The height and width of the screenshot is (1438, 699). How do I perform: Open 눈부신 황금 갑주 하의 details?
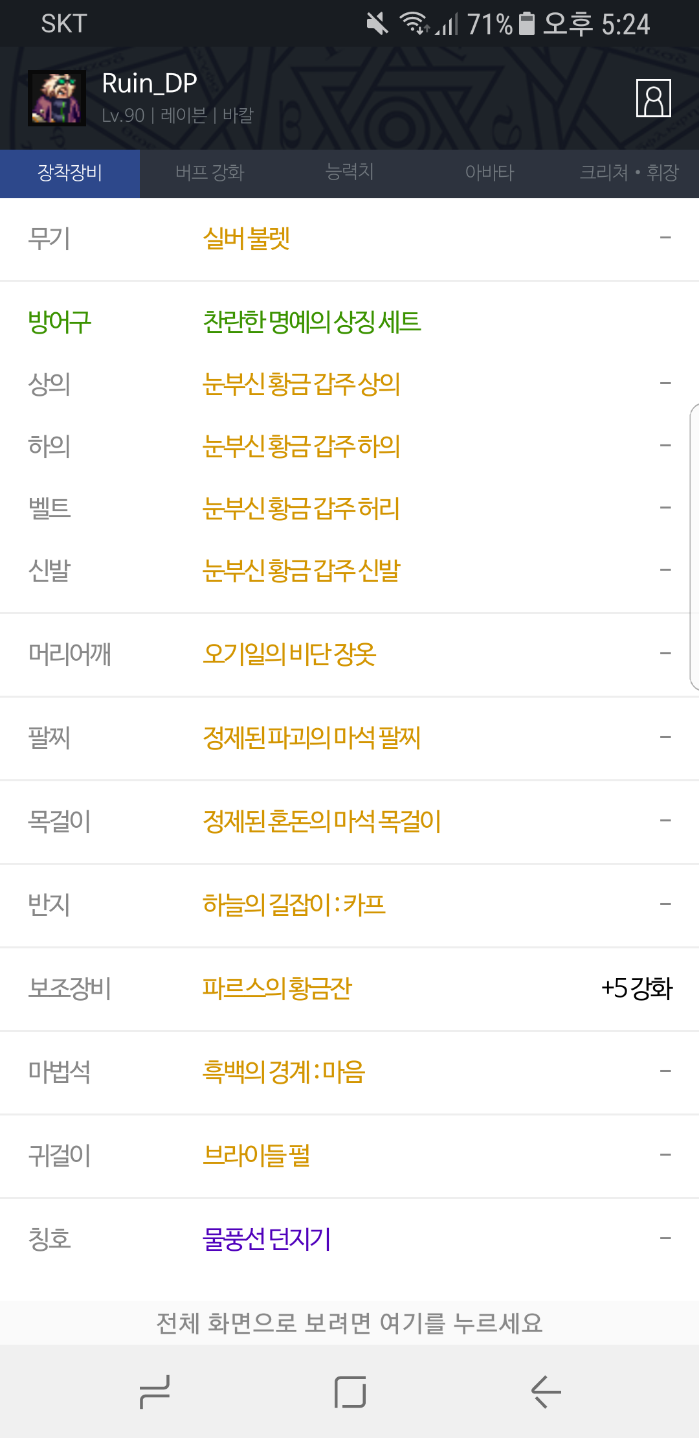point(301,446)
